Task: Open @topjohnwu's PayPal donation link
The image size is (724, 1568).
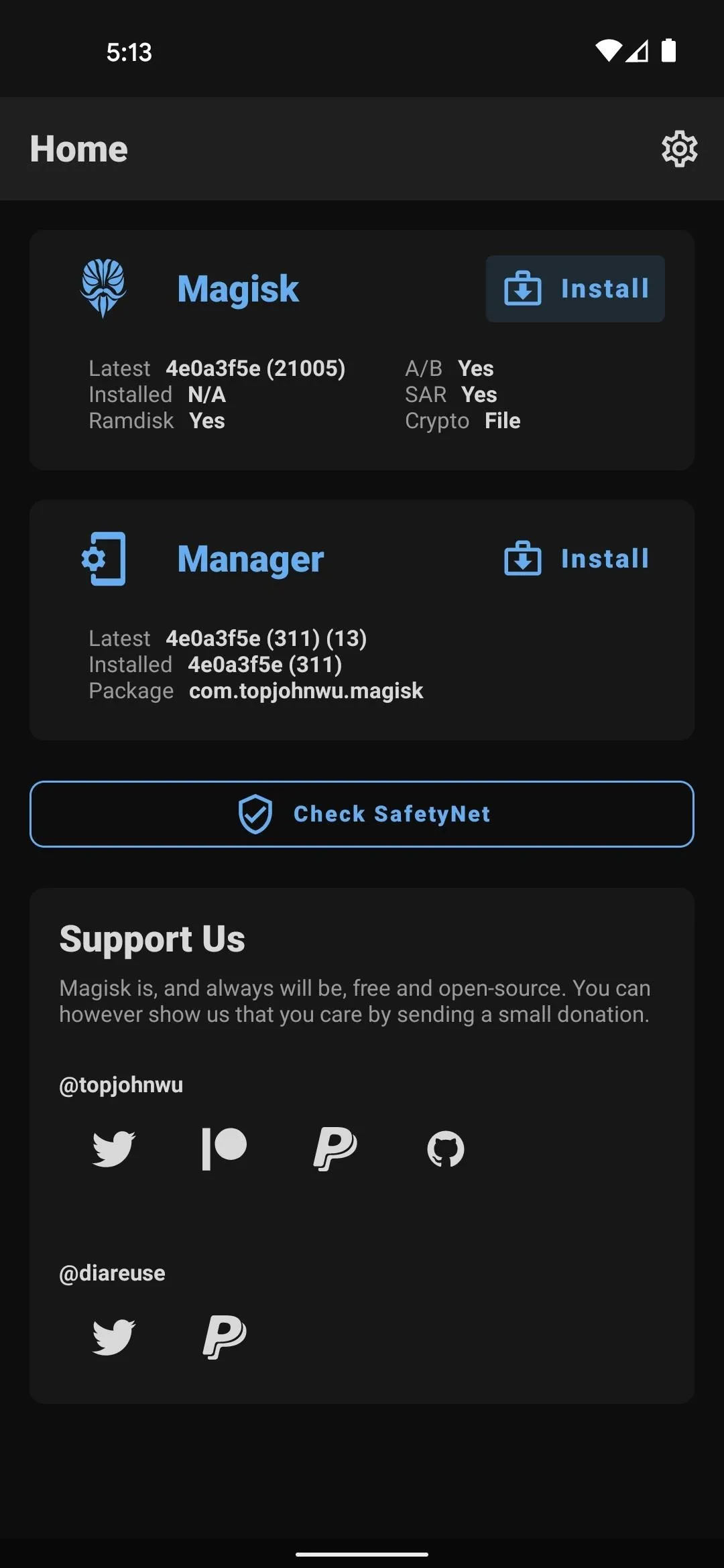Action: click(335, 1149)
